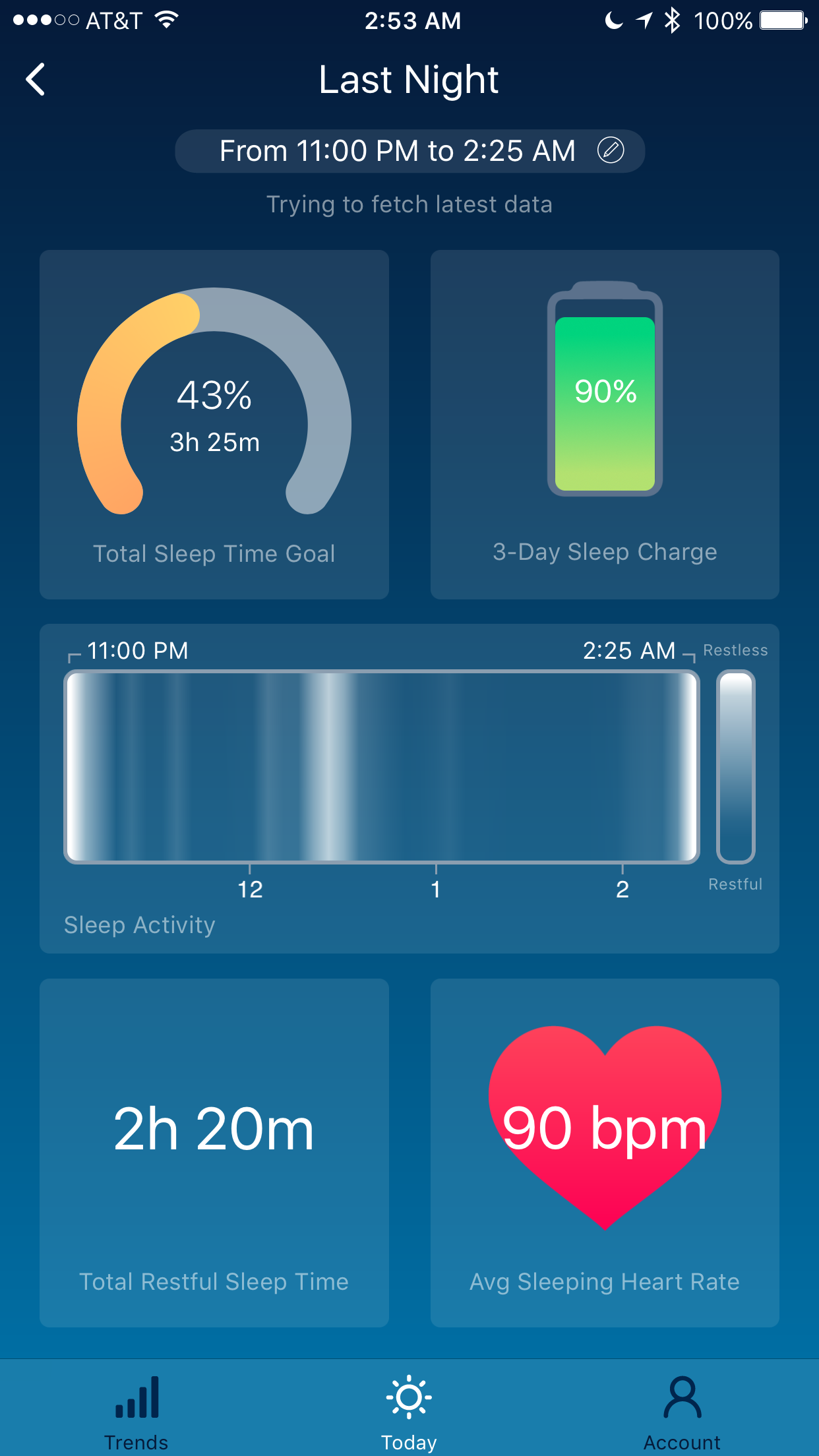Image resolution: width=819 pixels, height=1456 pixels.
Task: Open the Sleep Activity chart card
Action: click(409, 788)
